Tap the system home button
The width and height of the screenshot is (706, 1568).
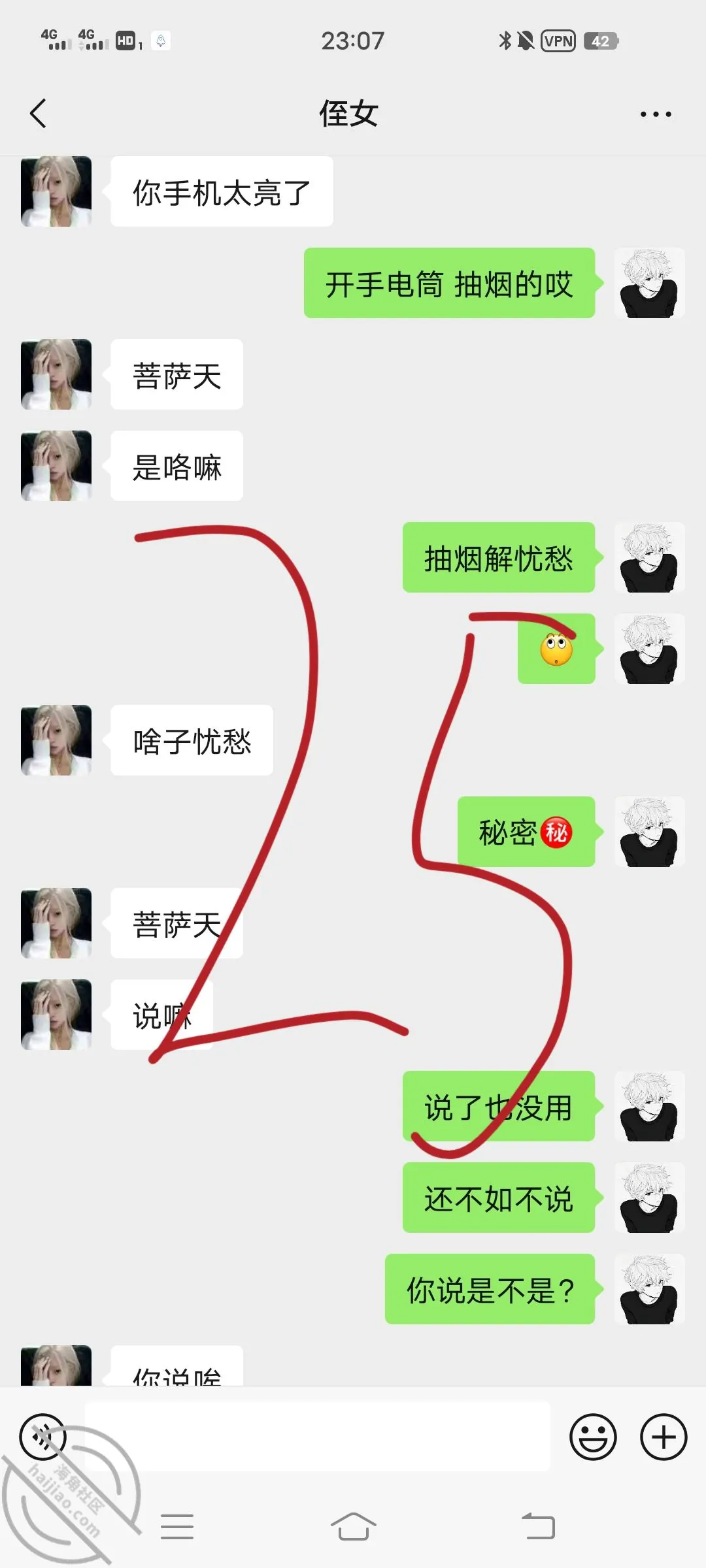[353, 1526]
